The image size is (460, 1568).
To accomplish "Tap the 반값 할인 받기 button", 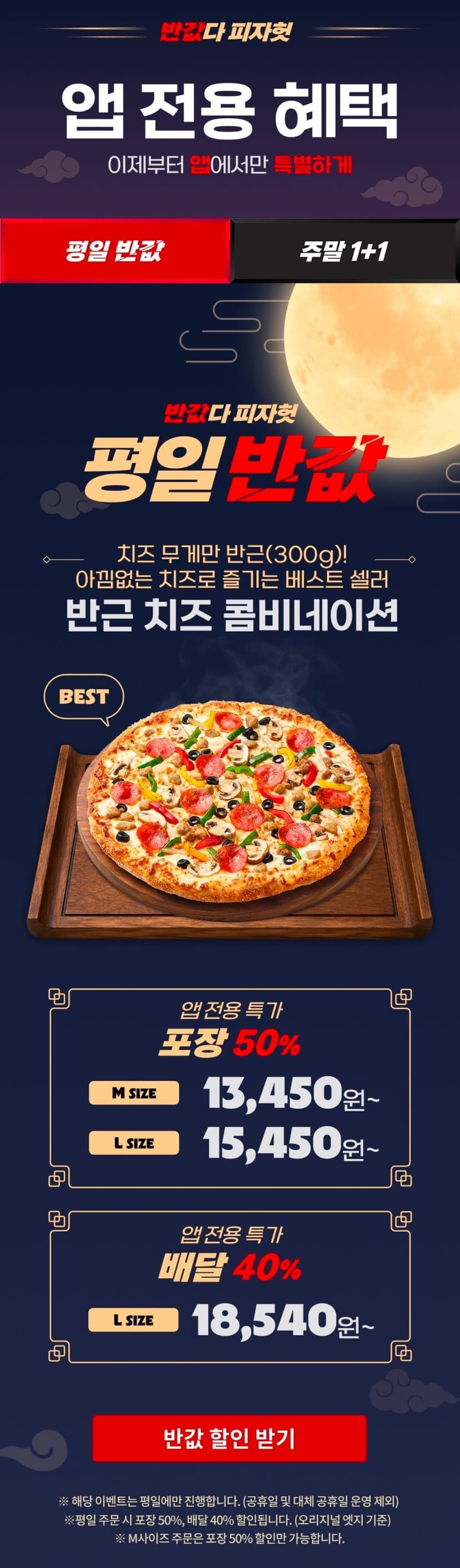I will tap(229, 1438).
